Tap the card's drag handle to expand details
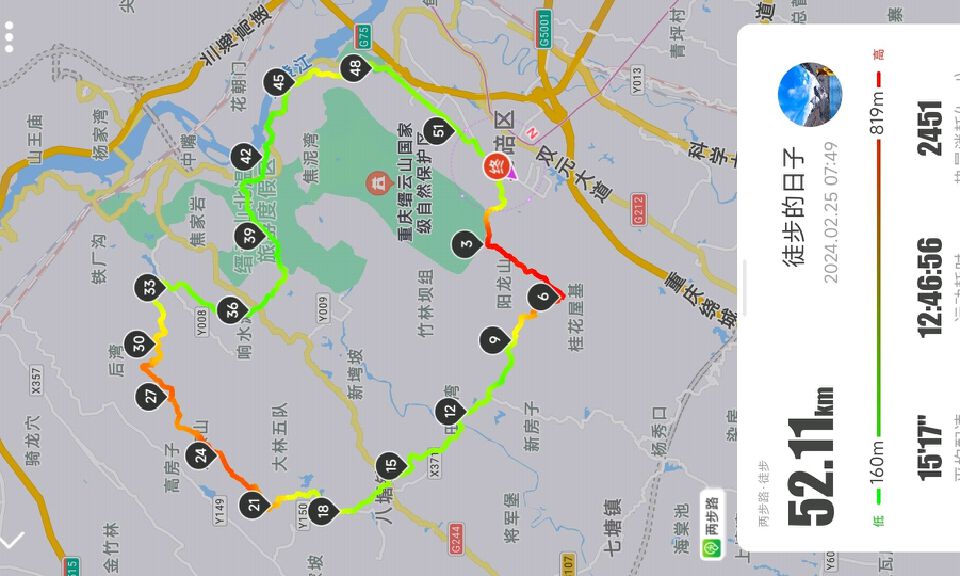The height and width of the screenshot is (576, 960). tap(743, 288)
